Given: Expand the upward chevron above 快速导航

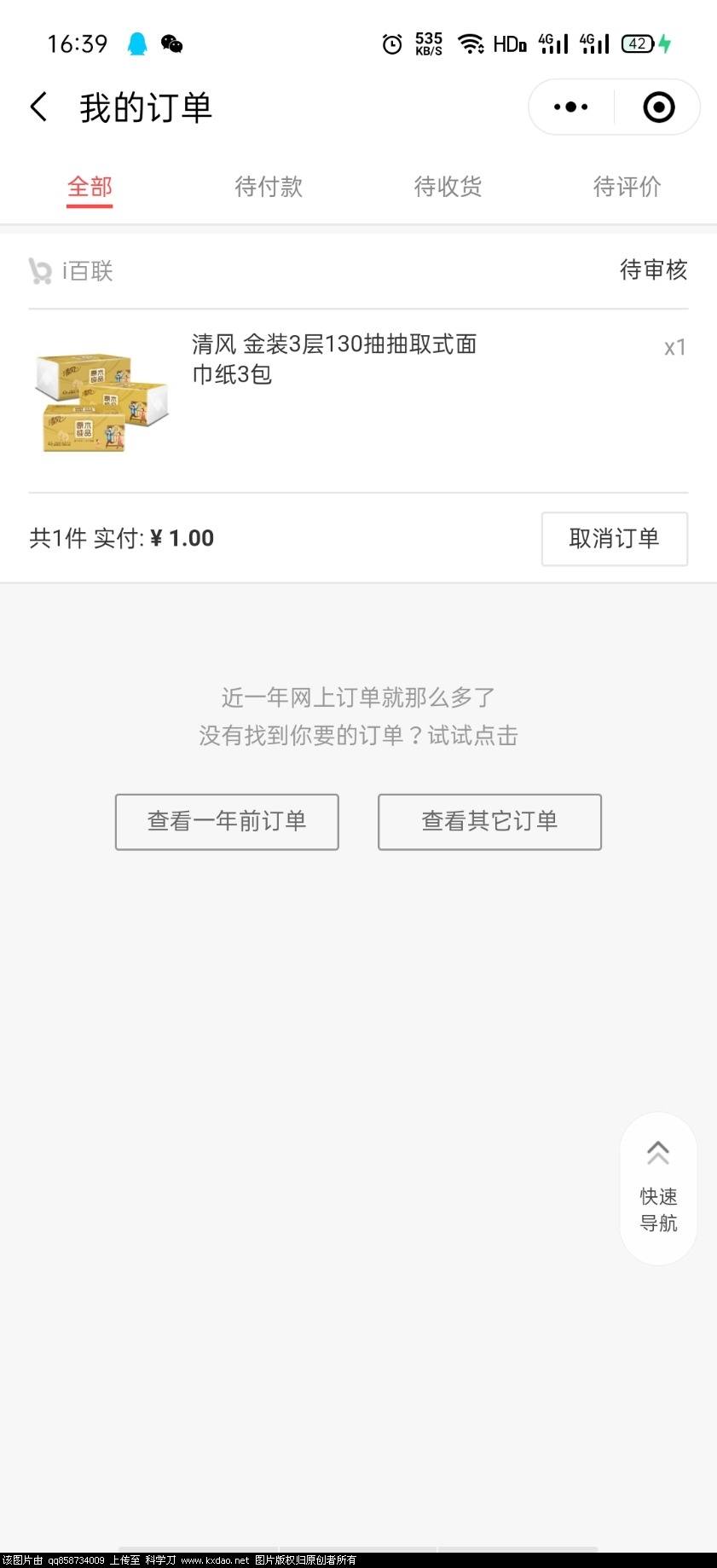Looking at the screenshot, I should [657, 1151].
